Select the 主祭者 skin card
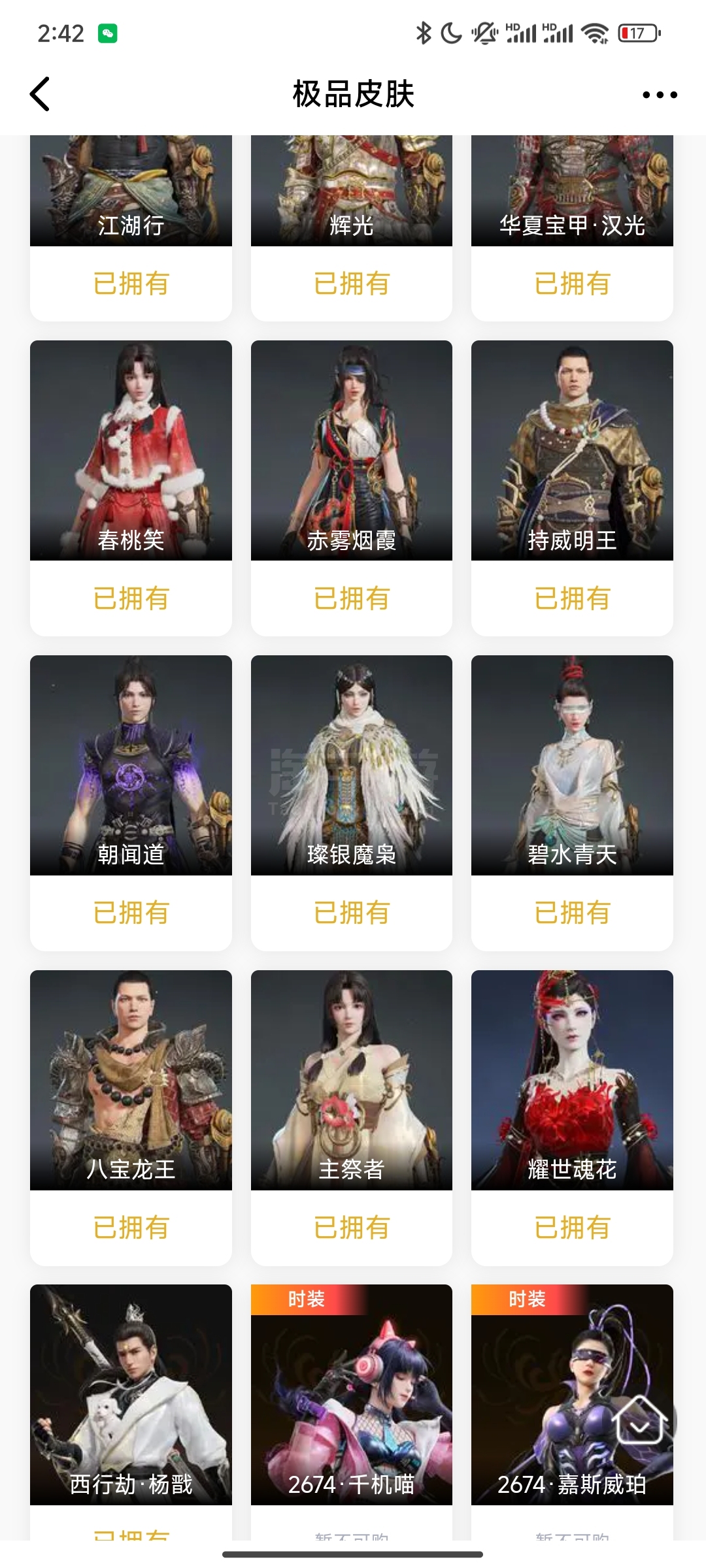This screenshot has height=1568, width=706. click(x=352, y=1118)
